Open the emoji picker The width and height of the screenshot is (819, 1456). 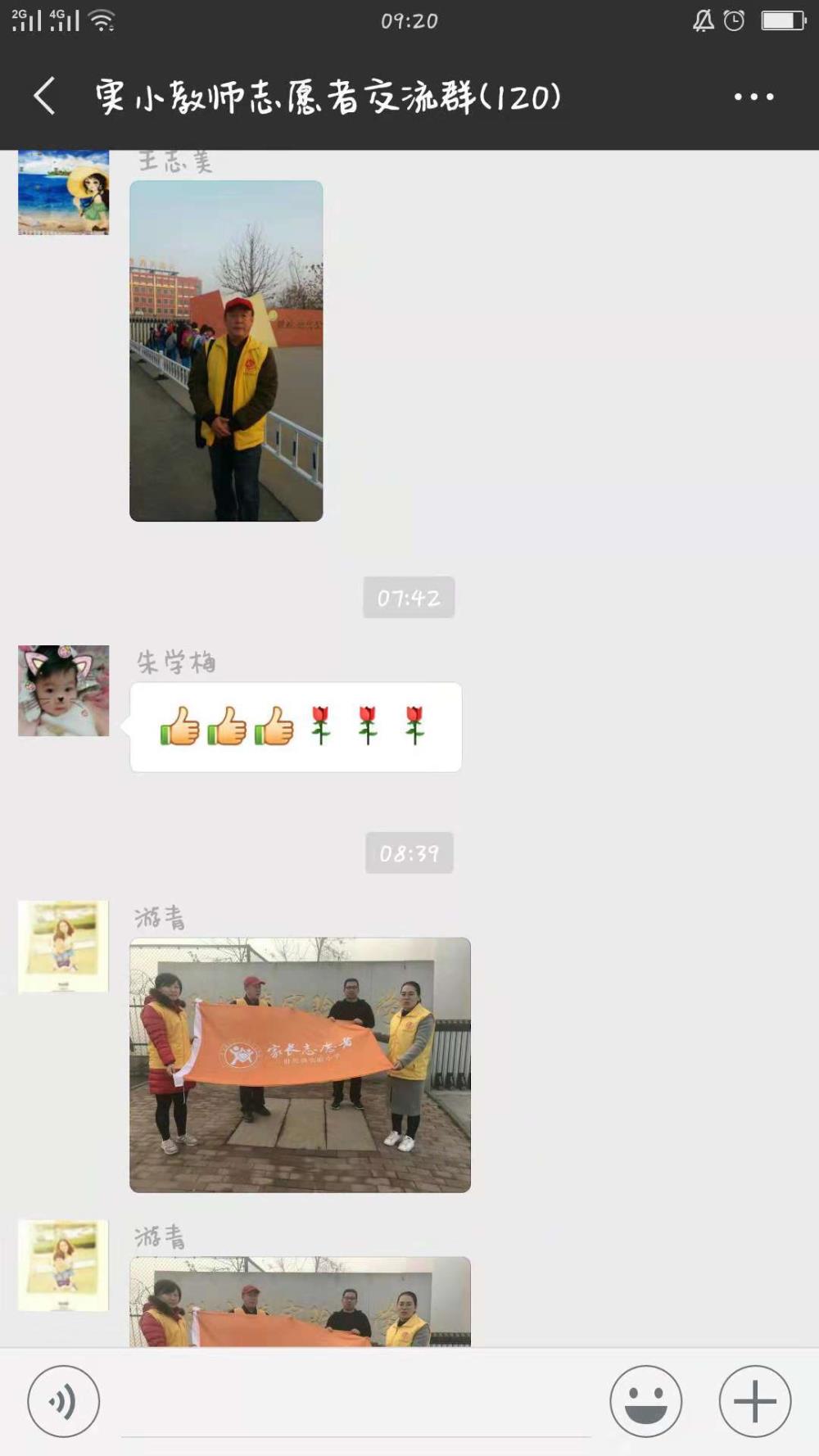(x=645, y=1401)
